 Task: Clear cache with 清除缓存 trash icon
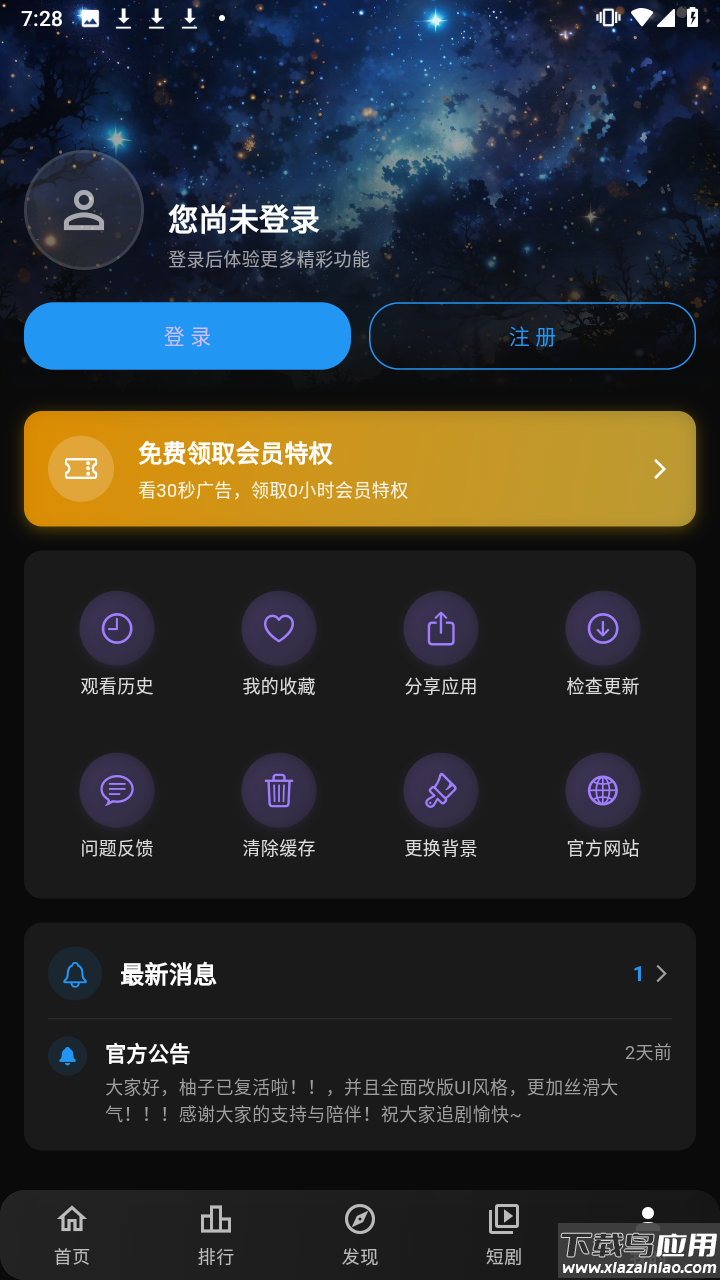tap(279, 789)
